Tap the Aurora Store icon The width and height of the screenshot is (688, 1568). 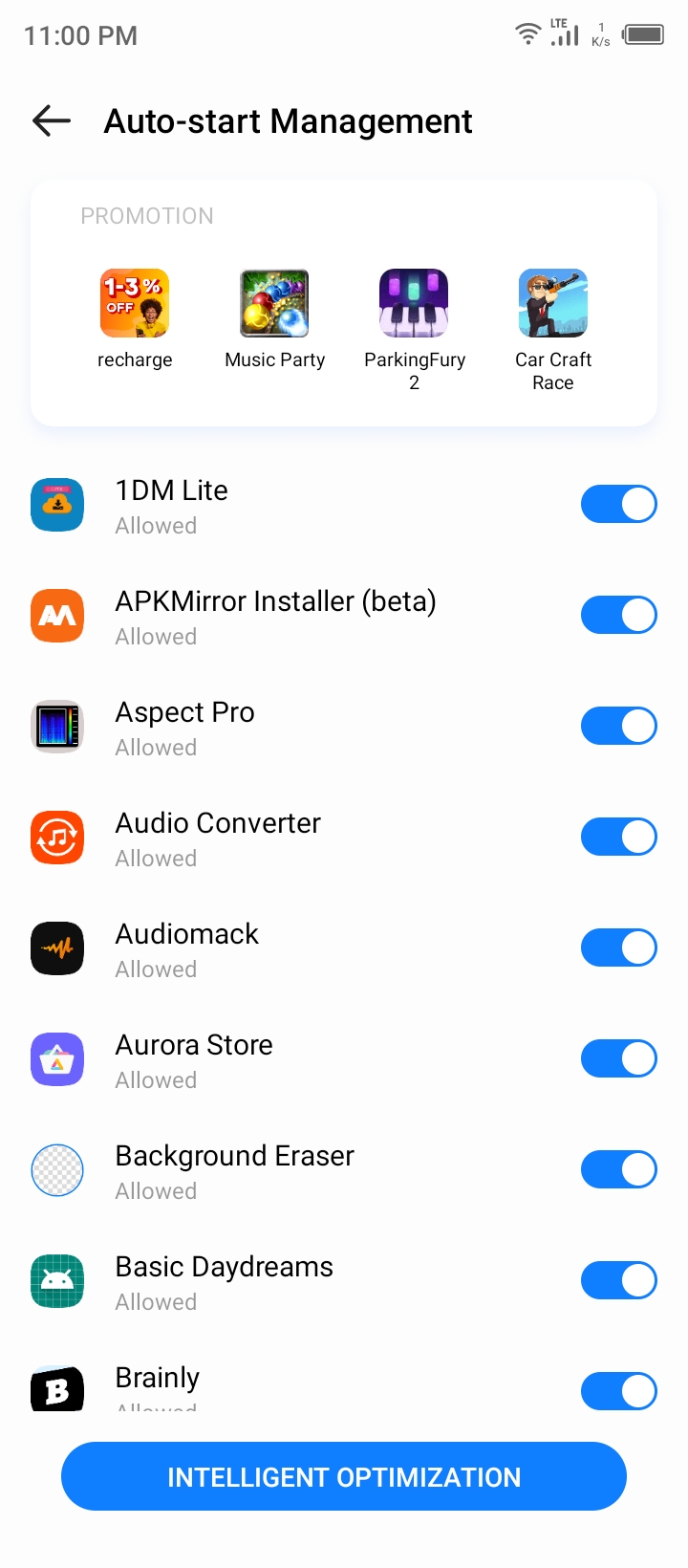[x=57, y=1058]
